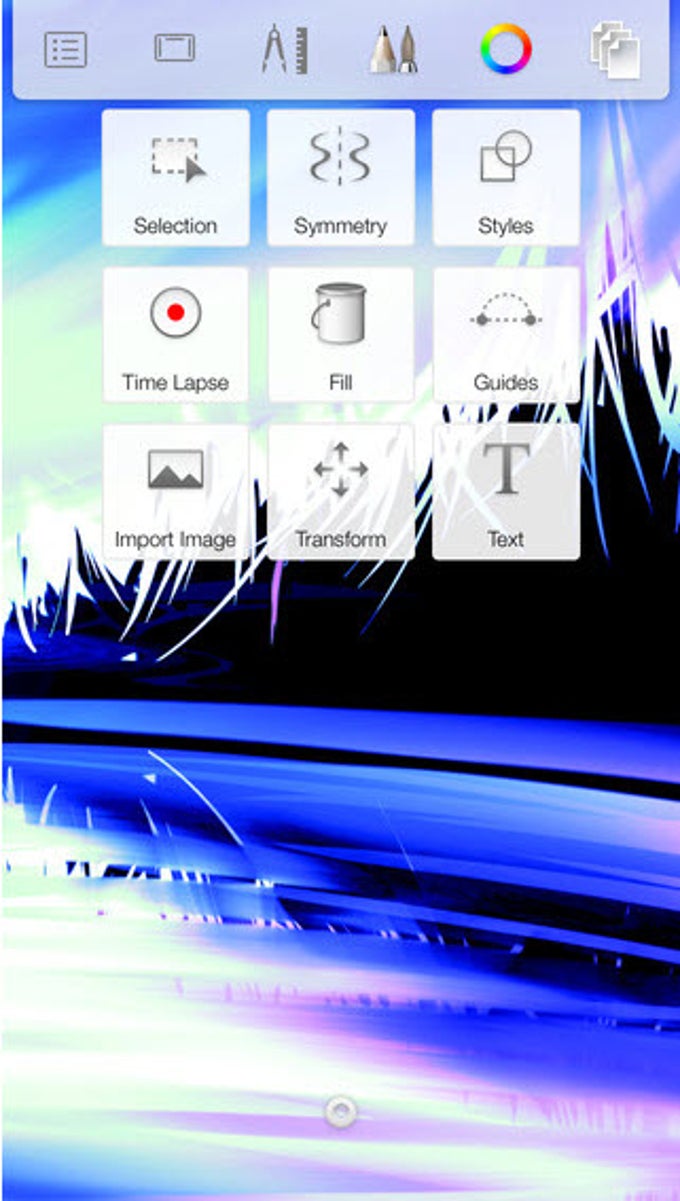This screenshot has width=680, height=1201.
Task: Toggle the full screen canvas icon
Action: pyautogui.click(x=175, y=48)
